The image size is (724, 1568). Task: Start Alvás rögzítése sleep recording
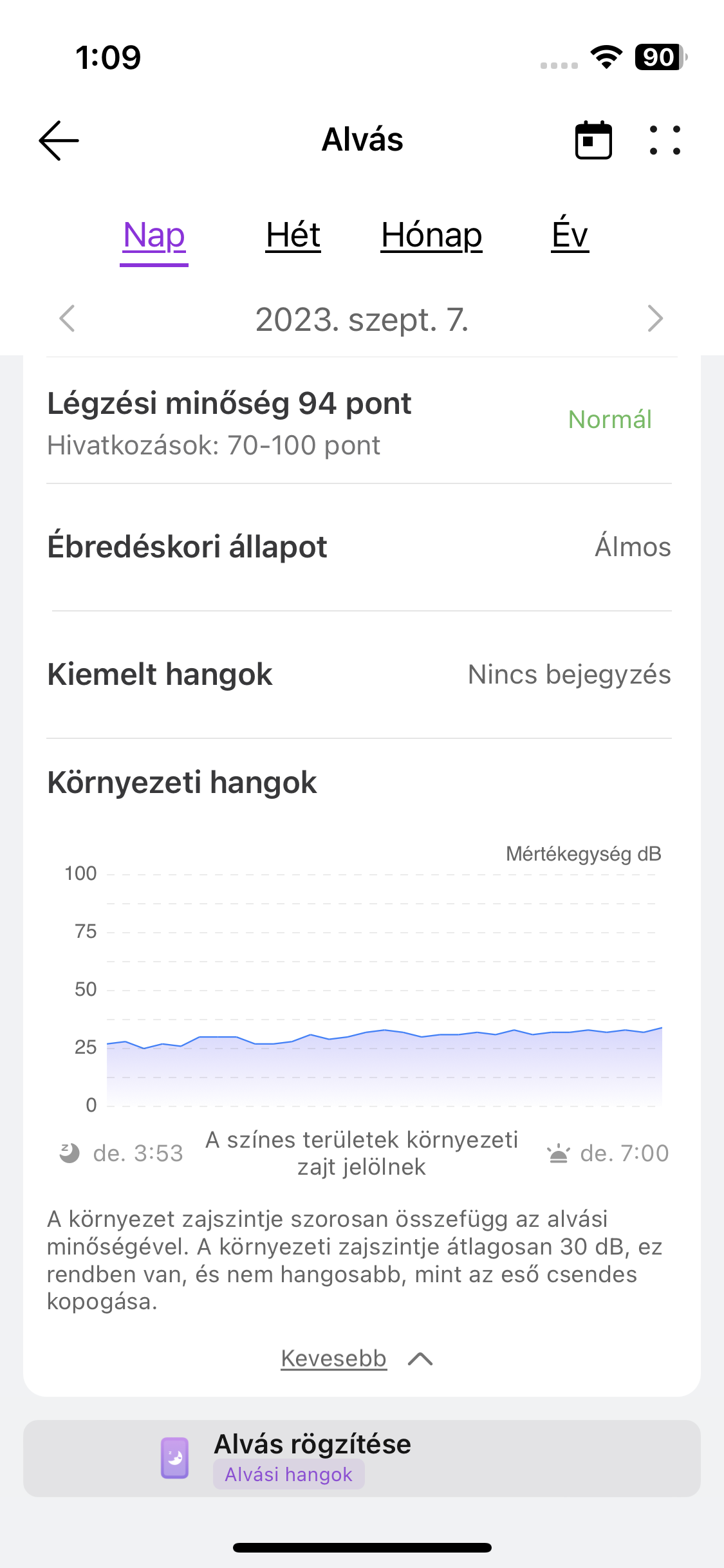(362, 1459)
